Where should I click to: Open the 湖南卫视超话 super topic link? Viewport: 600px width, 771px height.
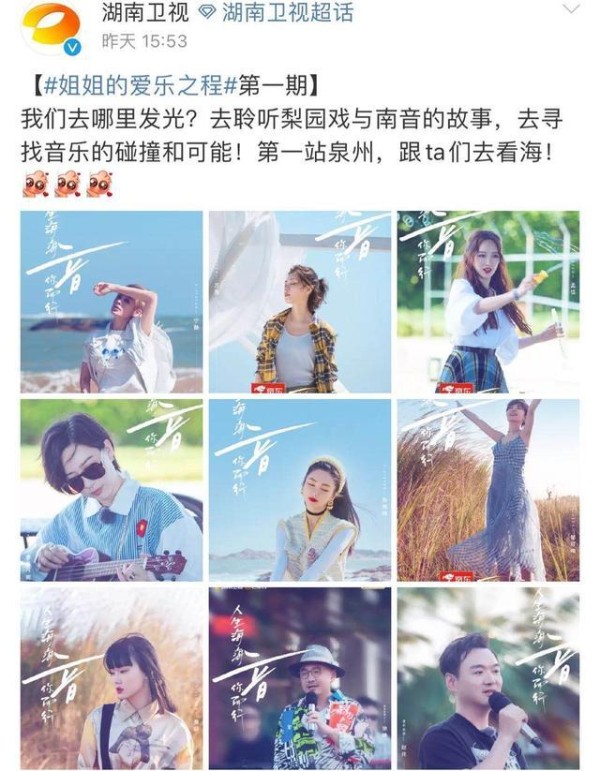283,13
